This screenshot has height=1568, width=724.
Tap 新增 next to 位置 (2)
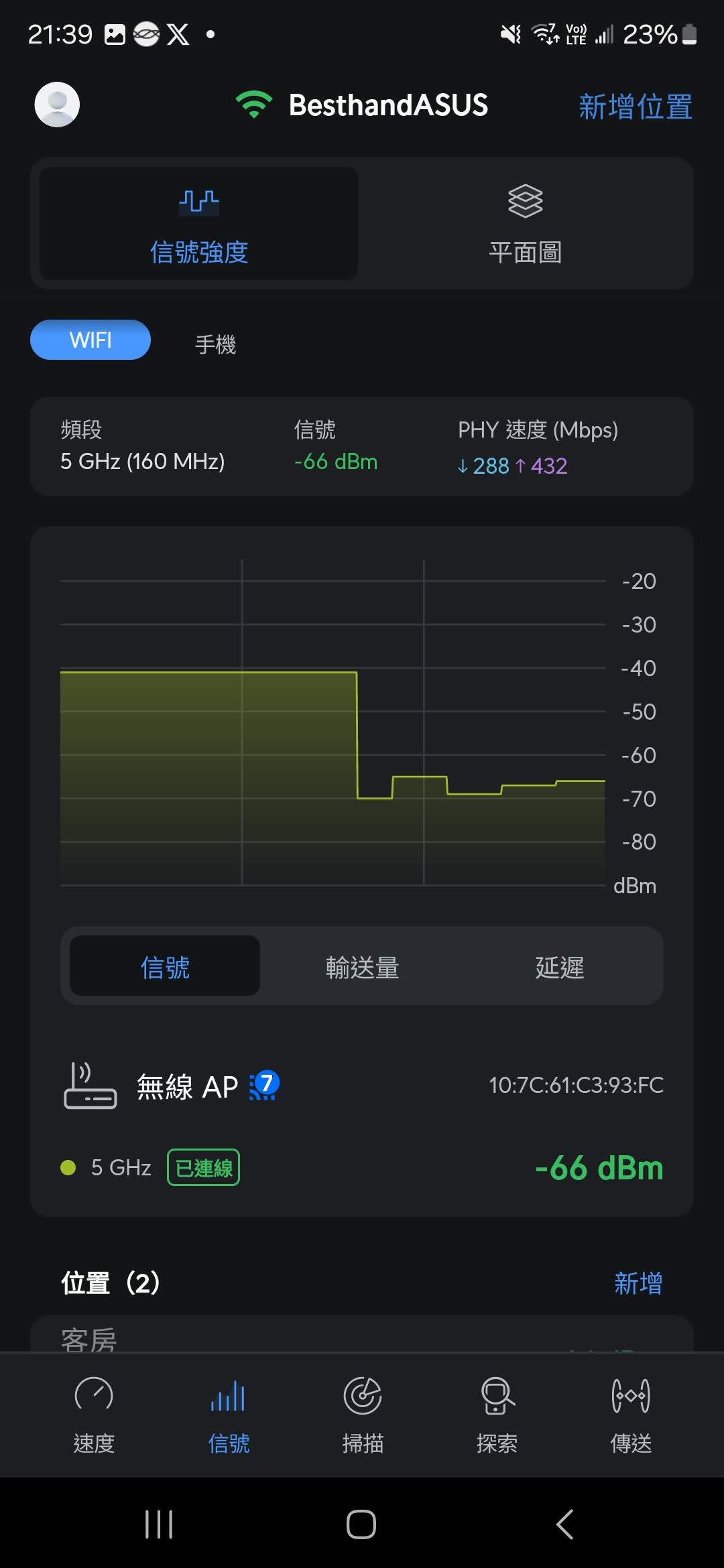tap(638, 1283)
